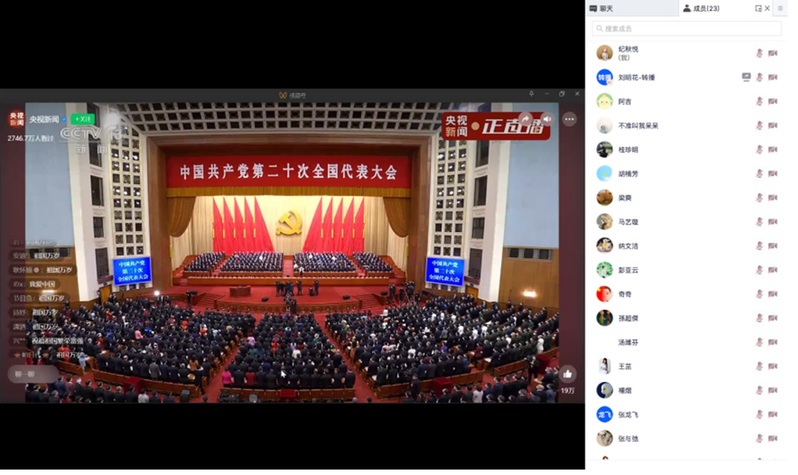Switch to the 聊天 chat tab
This screenshot has height=475, width=798.
coord(607,8)
